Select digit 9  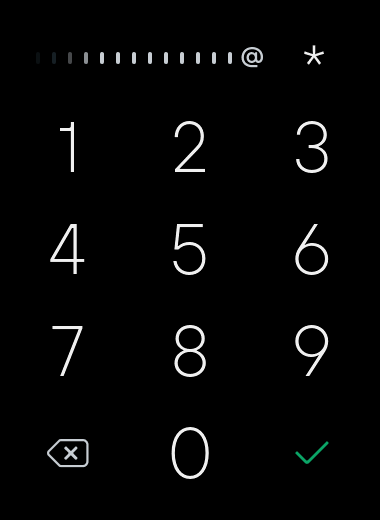[x=312, y=351]
